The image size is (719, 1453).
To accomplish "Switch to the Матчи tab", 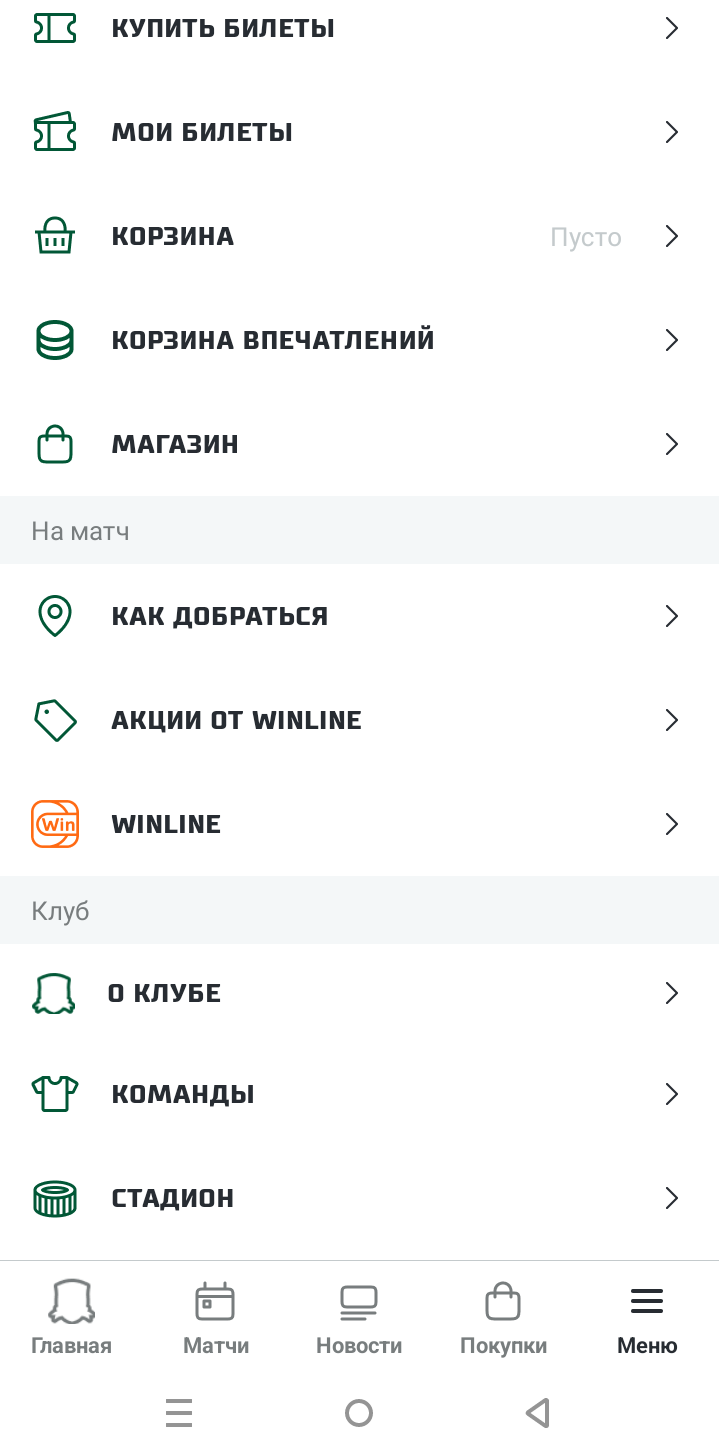I will 215,1319.
